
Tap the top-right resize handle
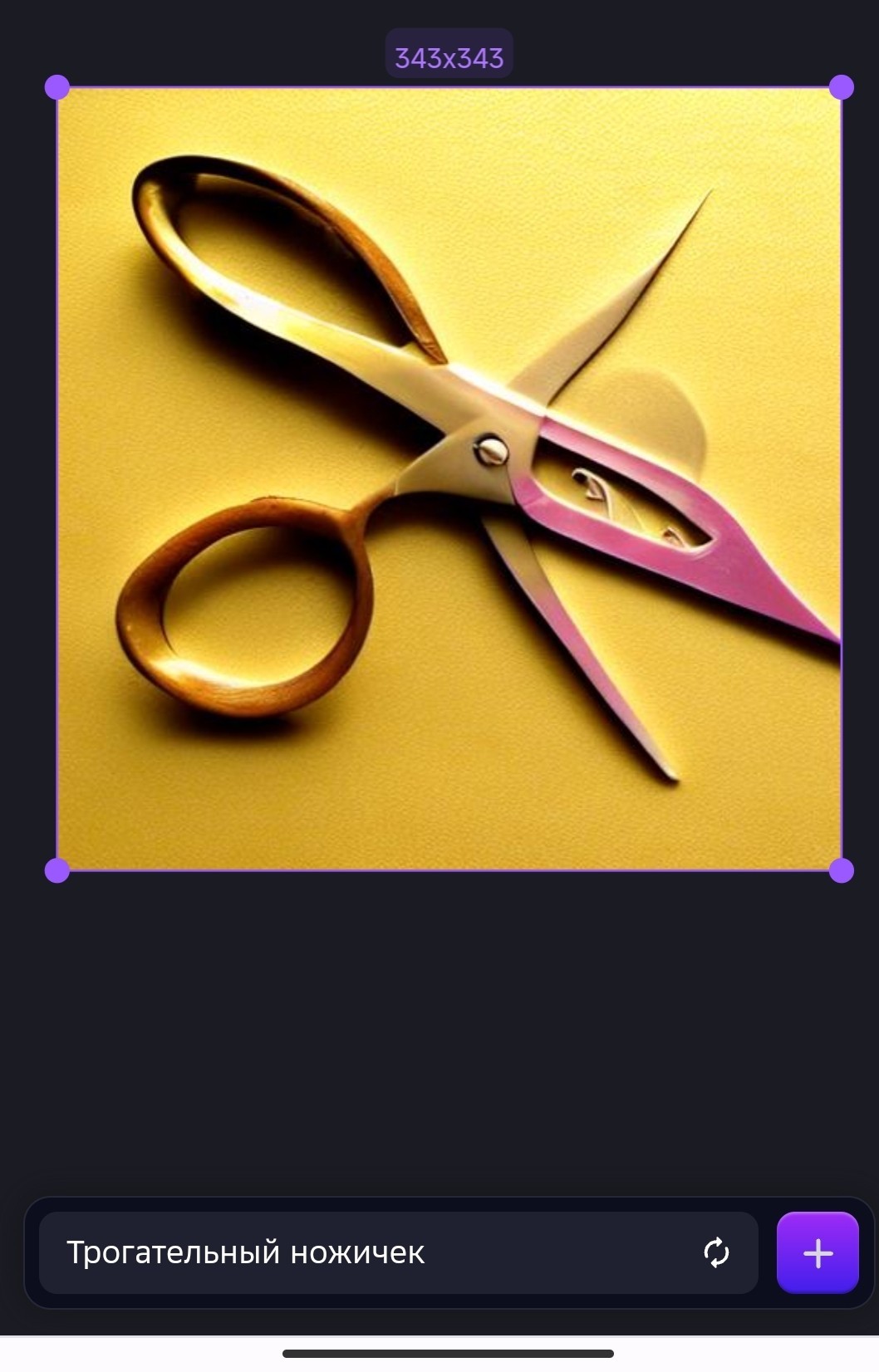[842, 87]
